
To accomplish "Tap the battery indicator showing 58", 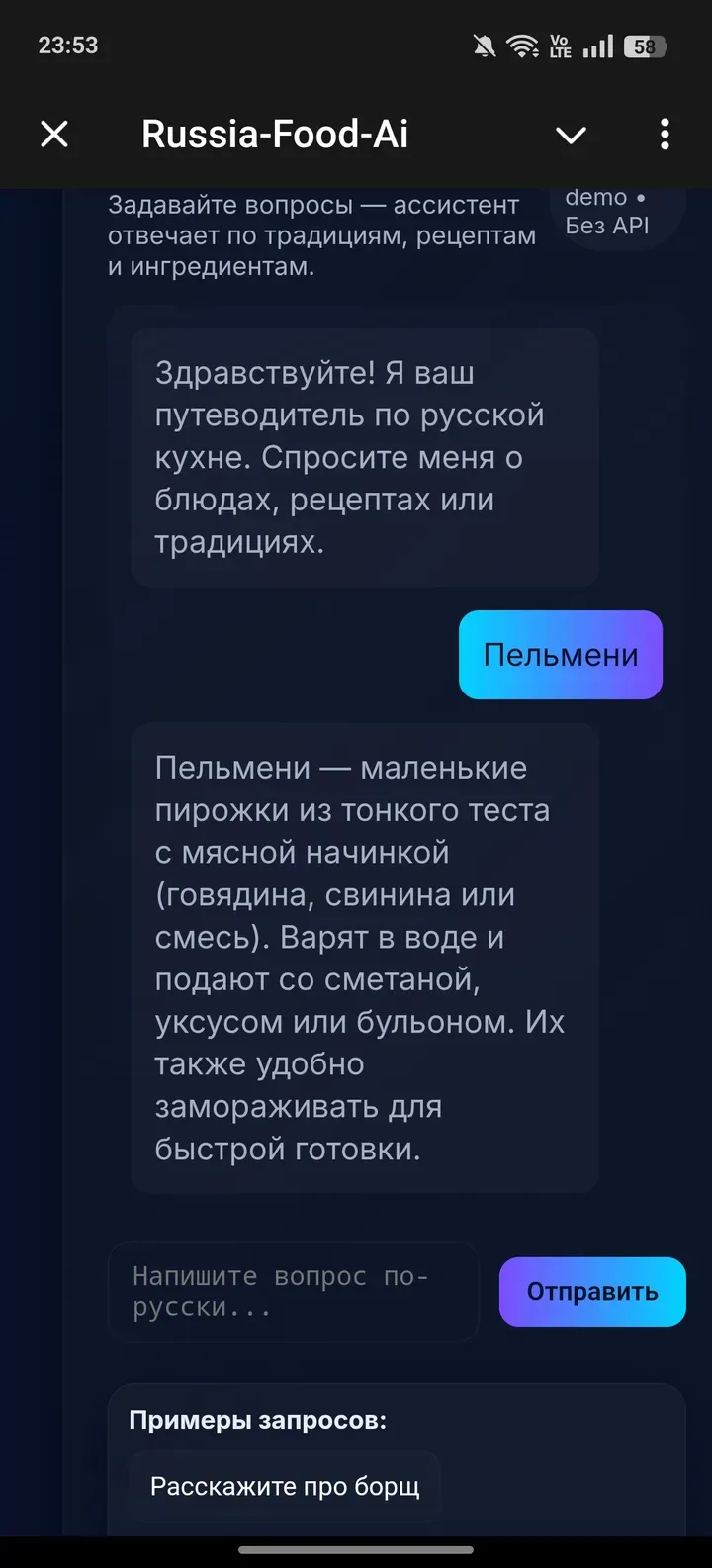I will click(644, 45).
